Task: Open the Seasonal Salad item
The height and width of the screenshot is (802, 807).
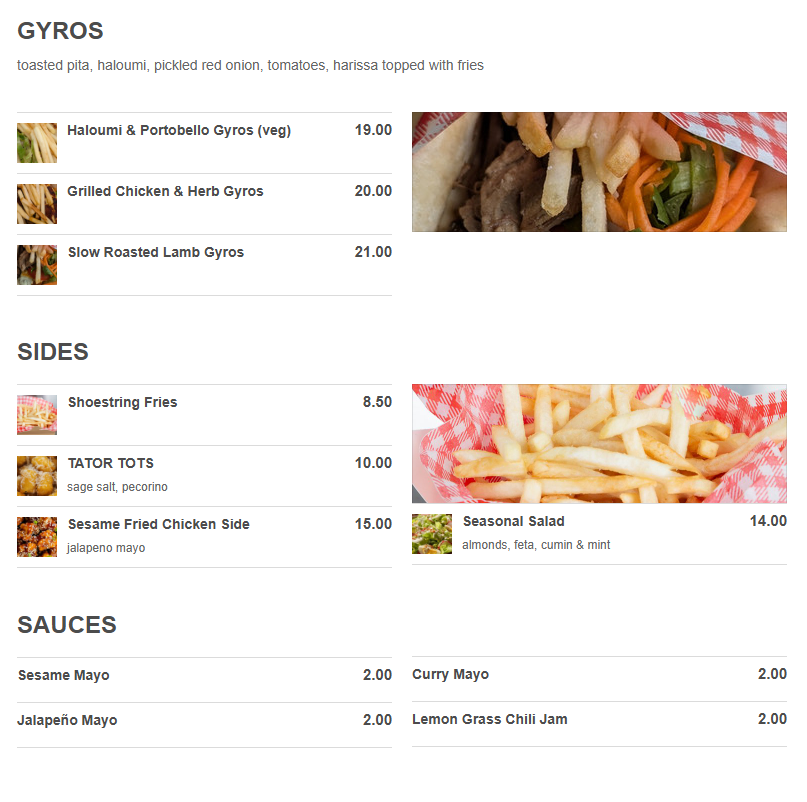Action: pyautogui.click(x=513, y=521)
